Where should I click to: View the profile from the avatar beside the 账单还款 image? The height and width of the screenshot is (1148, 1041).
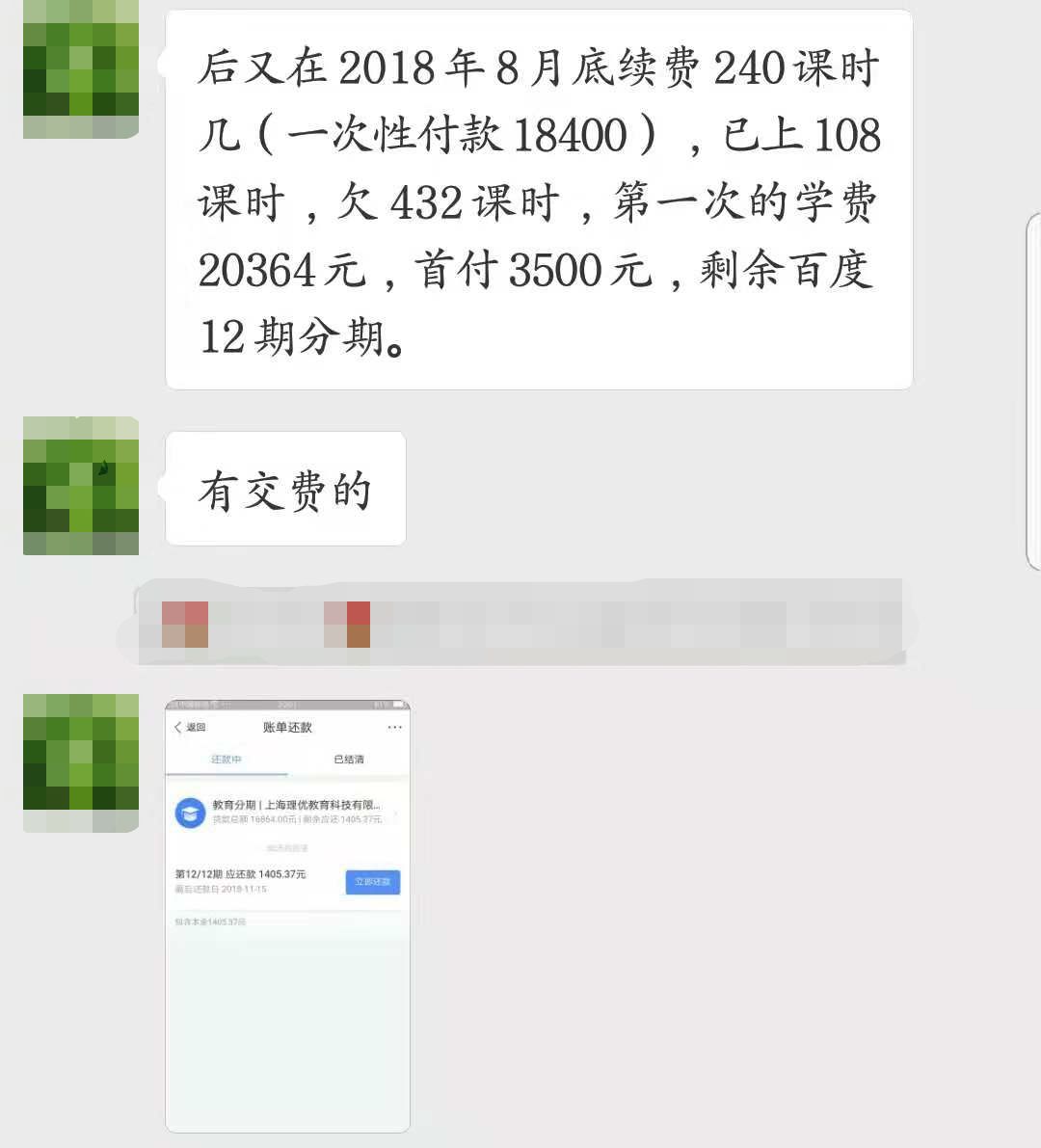pyautogui.click(x=81, y=762)
